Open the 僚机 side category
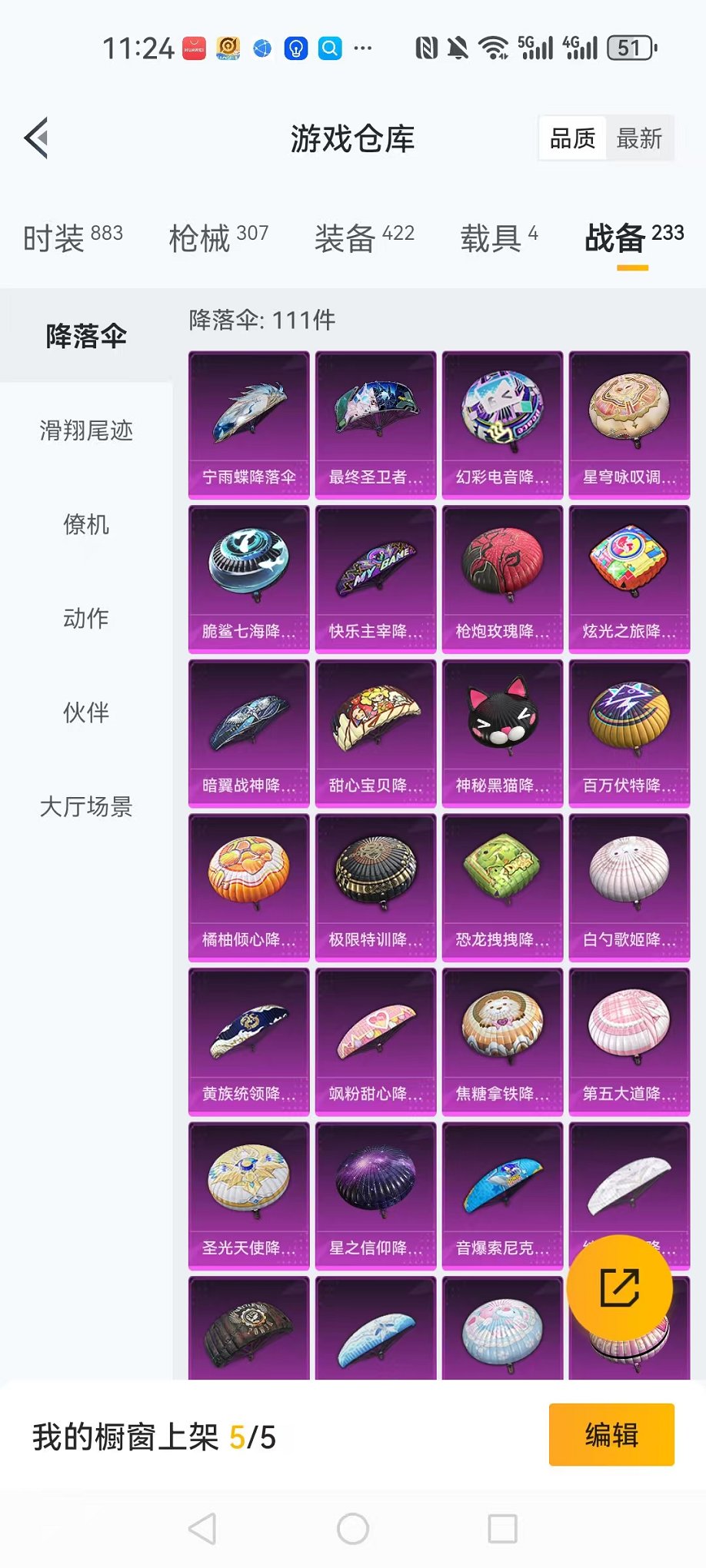Viewport: 706px width, 1568px height. point(86,525)
